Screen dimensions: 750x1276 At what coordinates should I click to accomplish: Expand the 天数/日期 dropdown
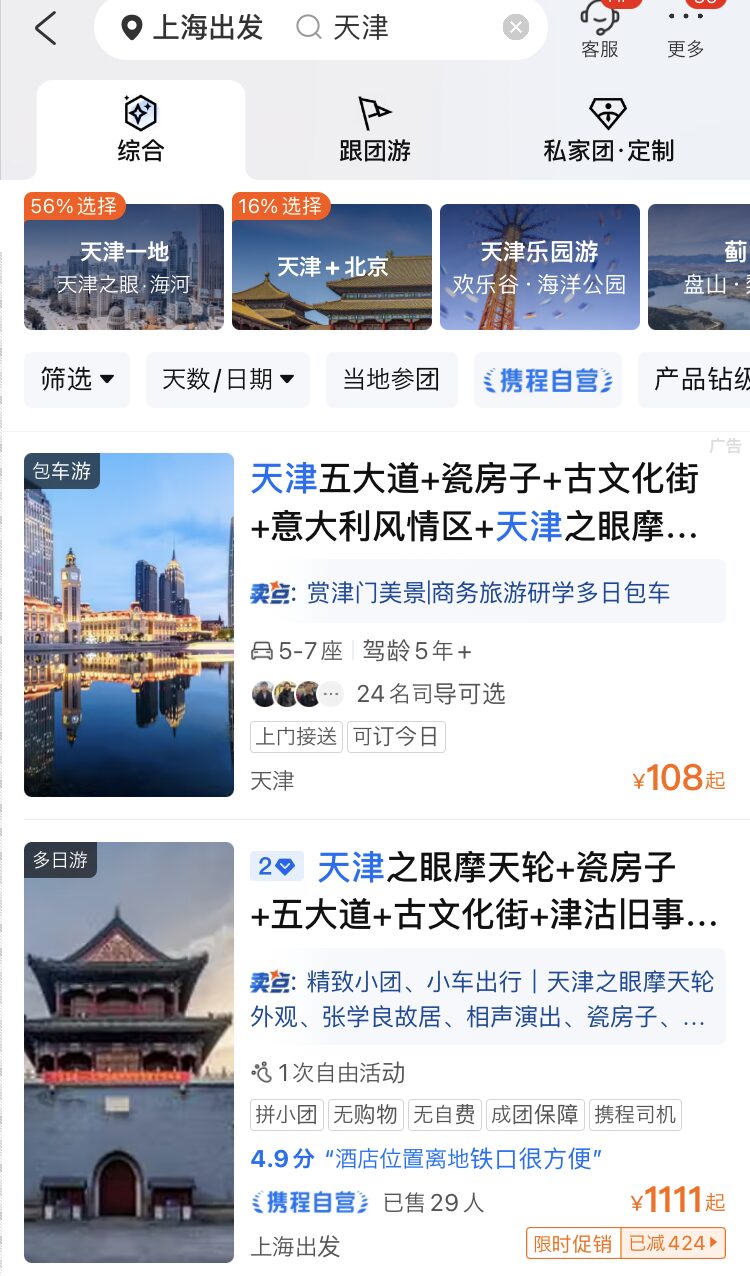click(227, 380)
